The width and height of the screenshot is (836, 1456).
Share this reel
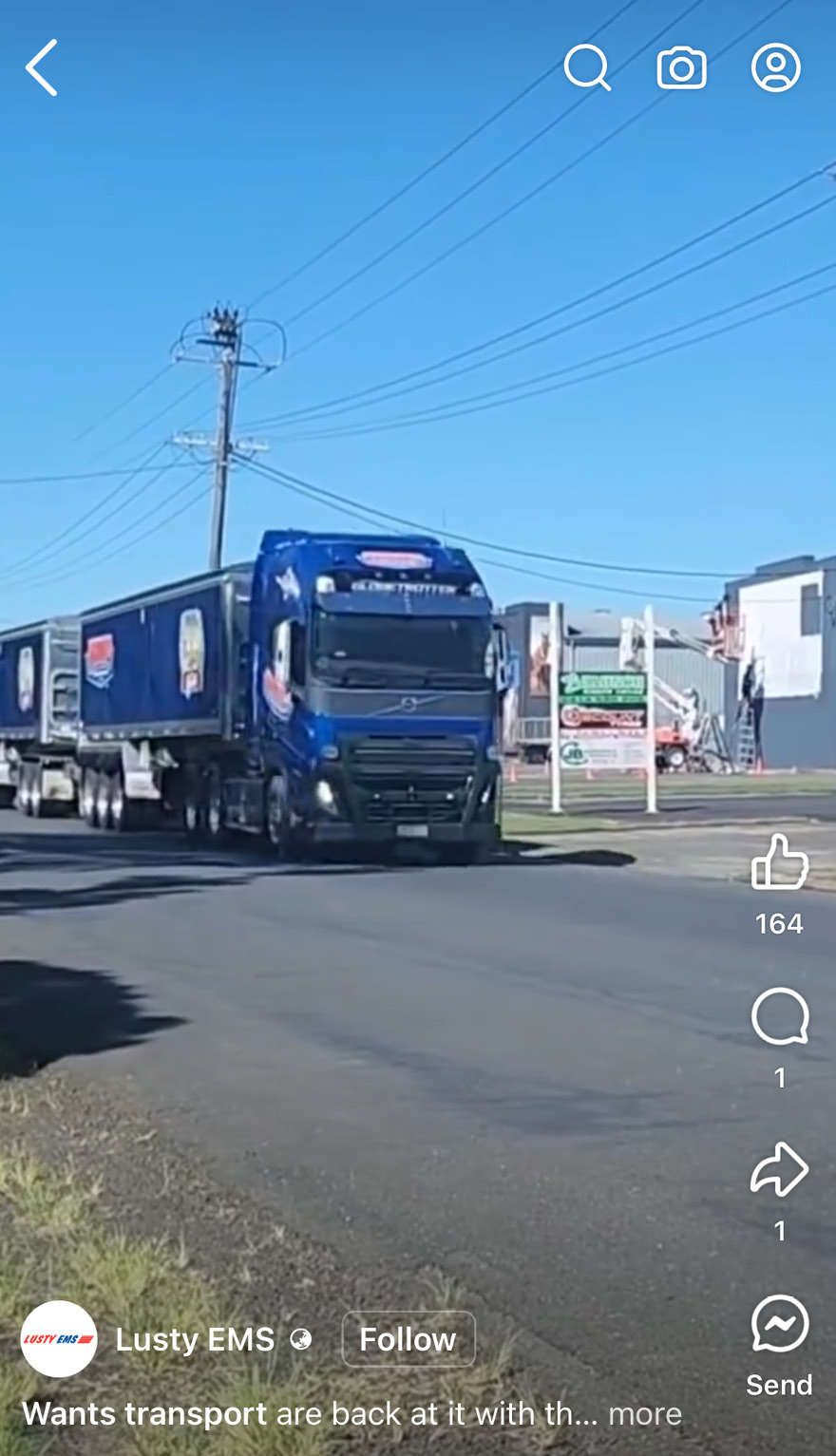(779, 1169)
